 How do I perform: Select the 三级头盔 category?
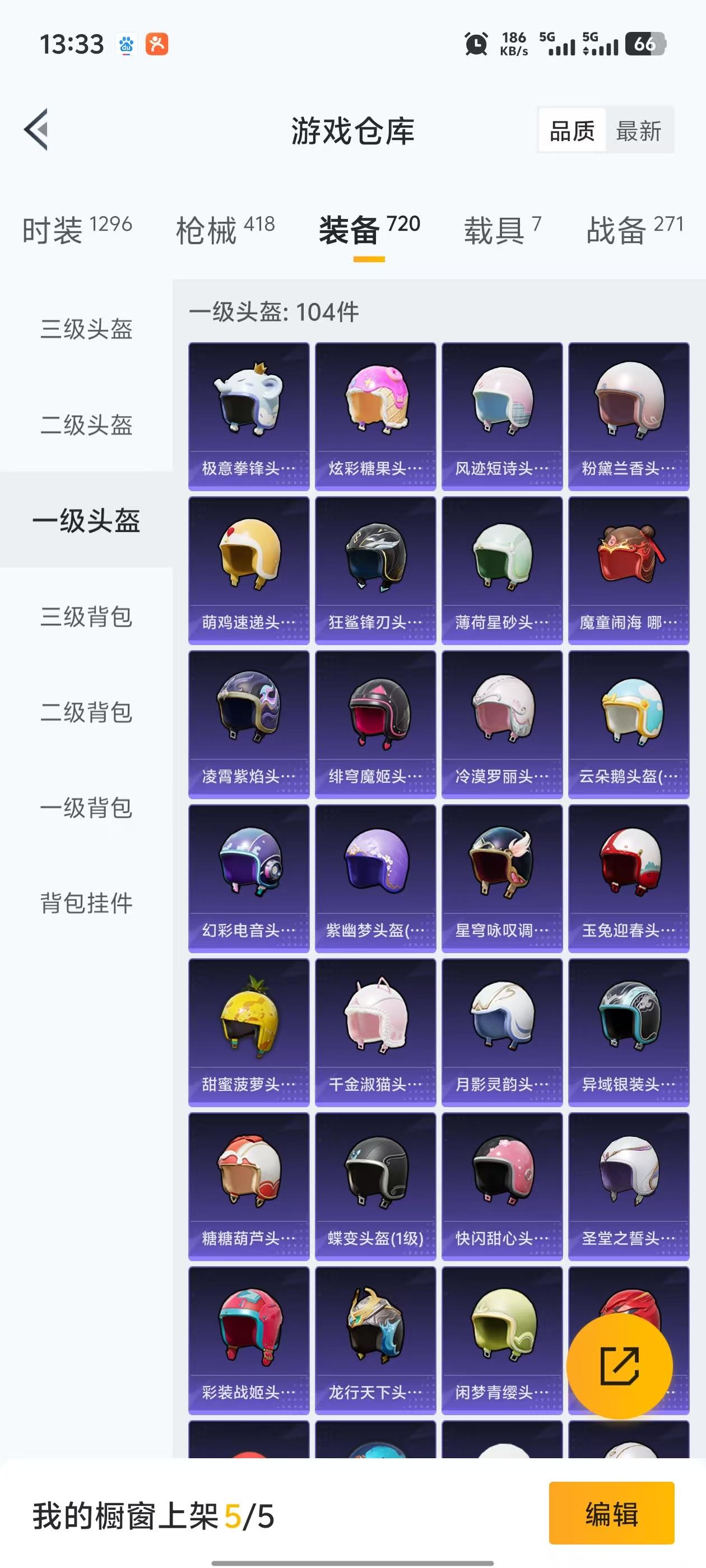tap(86, 330)
